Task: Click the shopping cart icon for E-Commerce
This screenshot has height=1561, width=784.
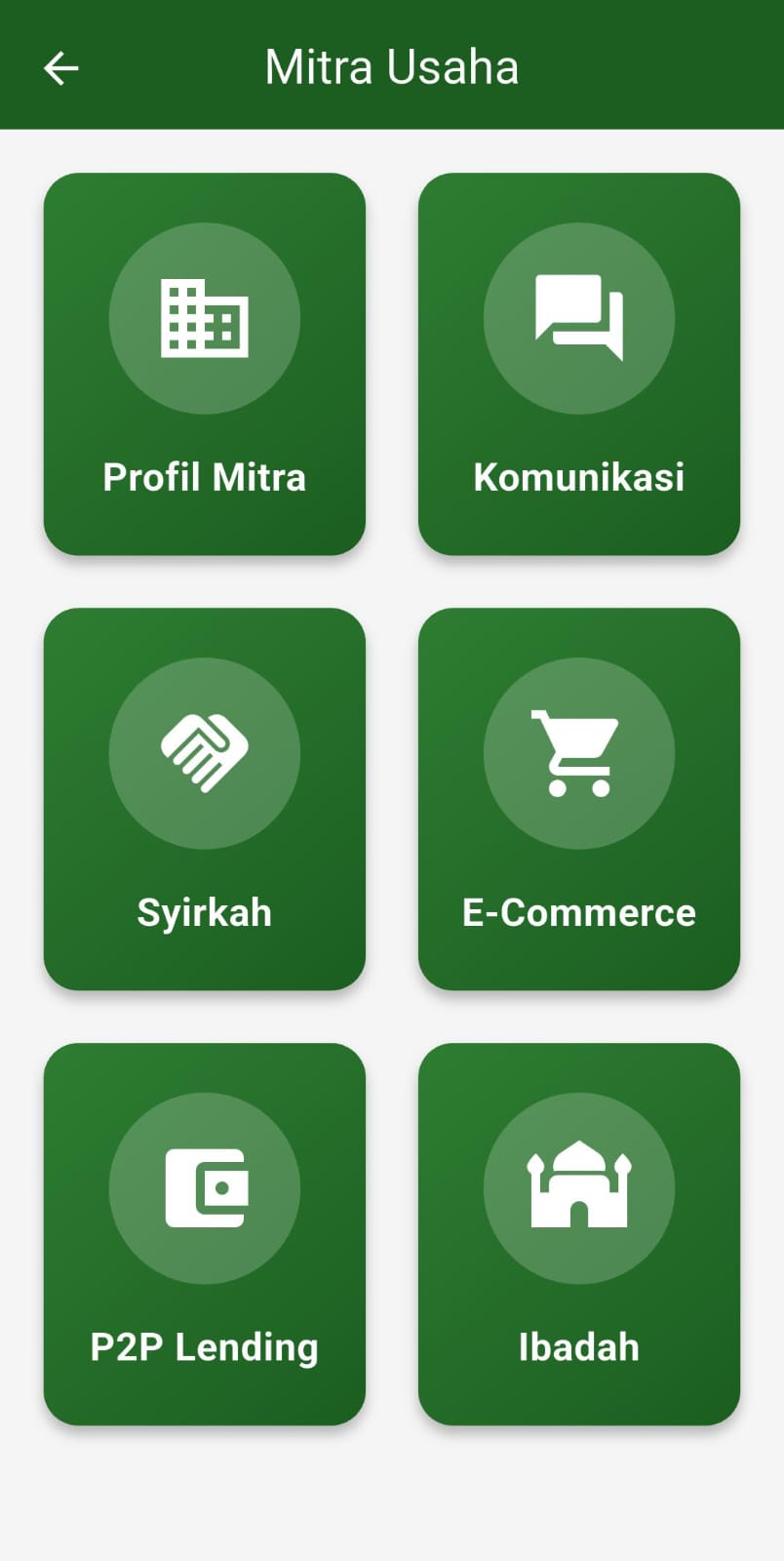Action: point(579,751)
